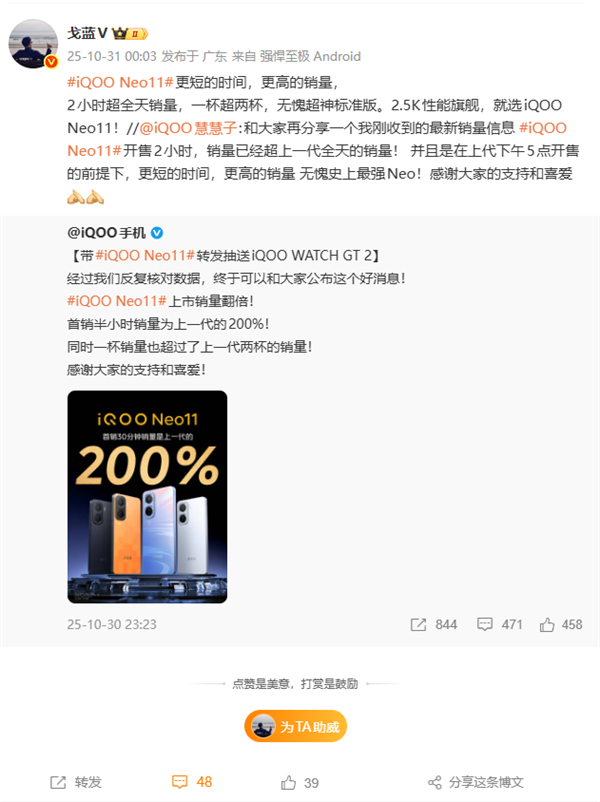Tap 转发 to repost this post

coord(76,782)
